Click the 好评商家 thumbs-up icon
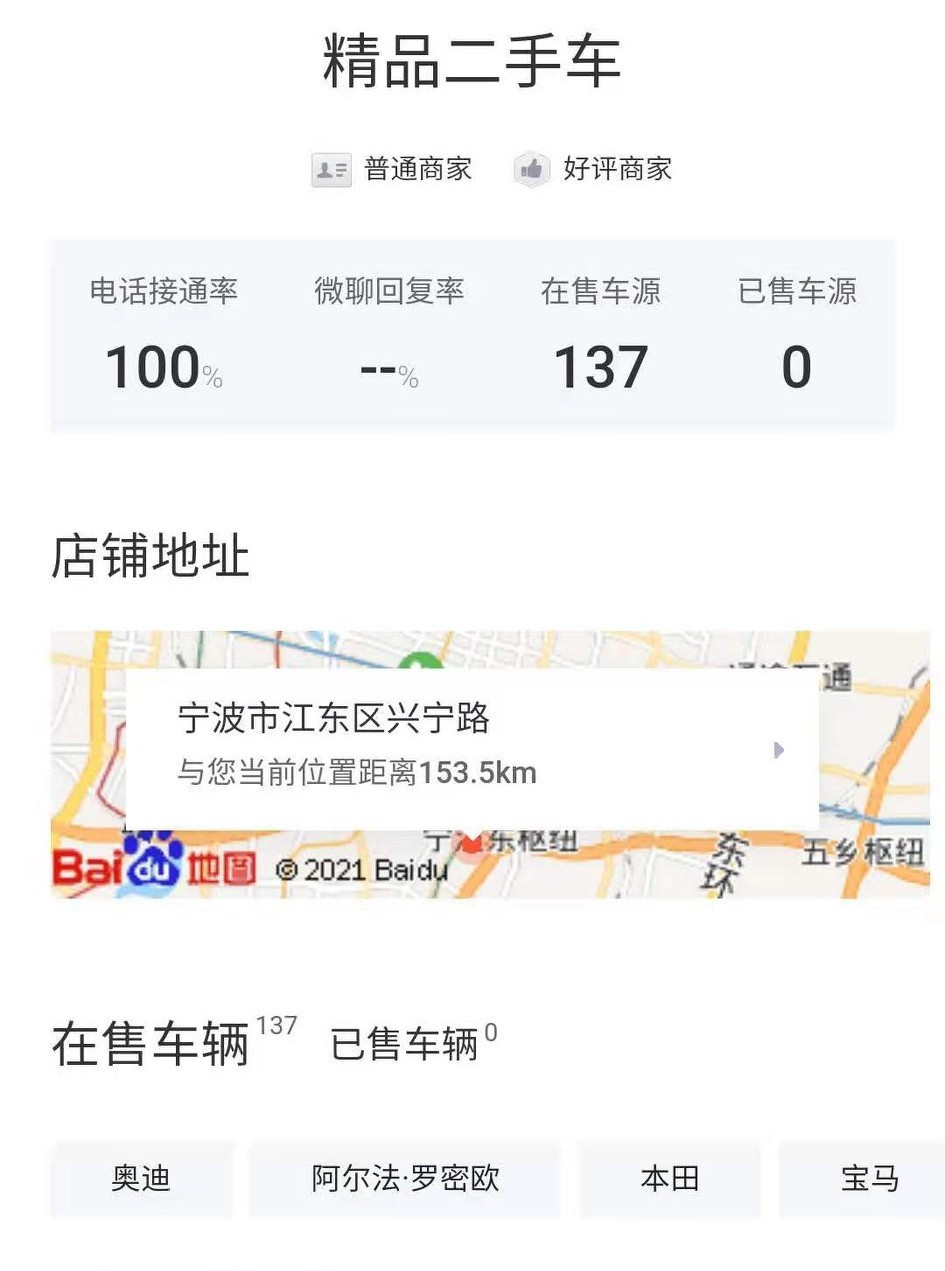The width and height of the screenshot is (945, 1271). coord(532,170)
